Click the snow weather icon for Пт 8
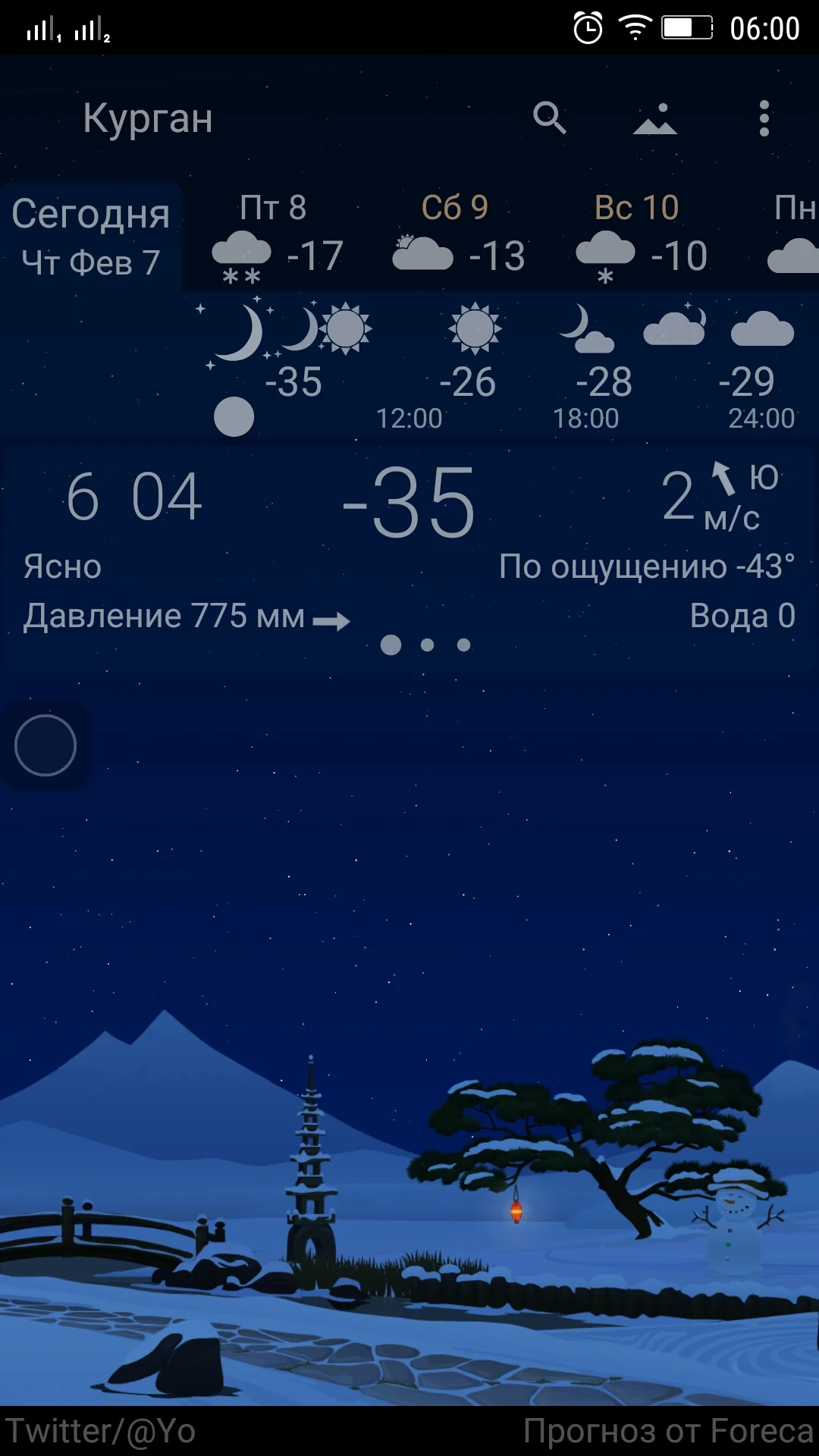Screen dimensions: 819x1456 [241, 250]
